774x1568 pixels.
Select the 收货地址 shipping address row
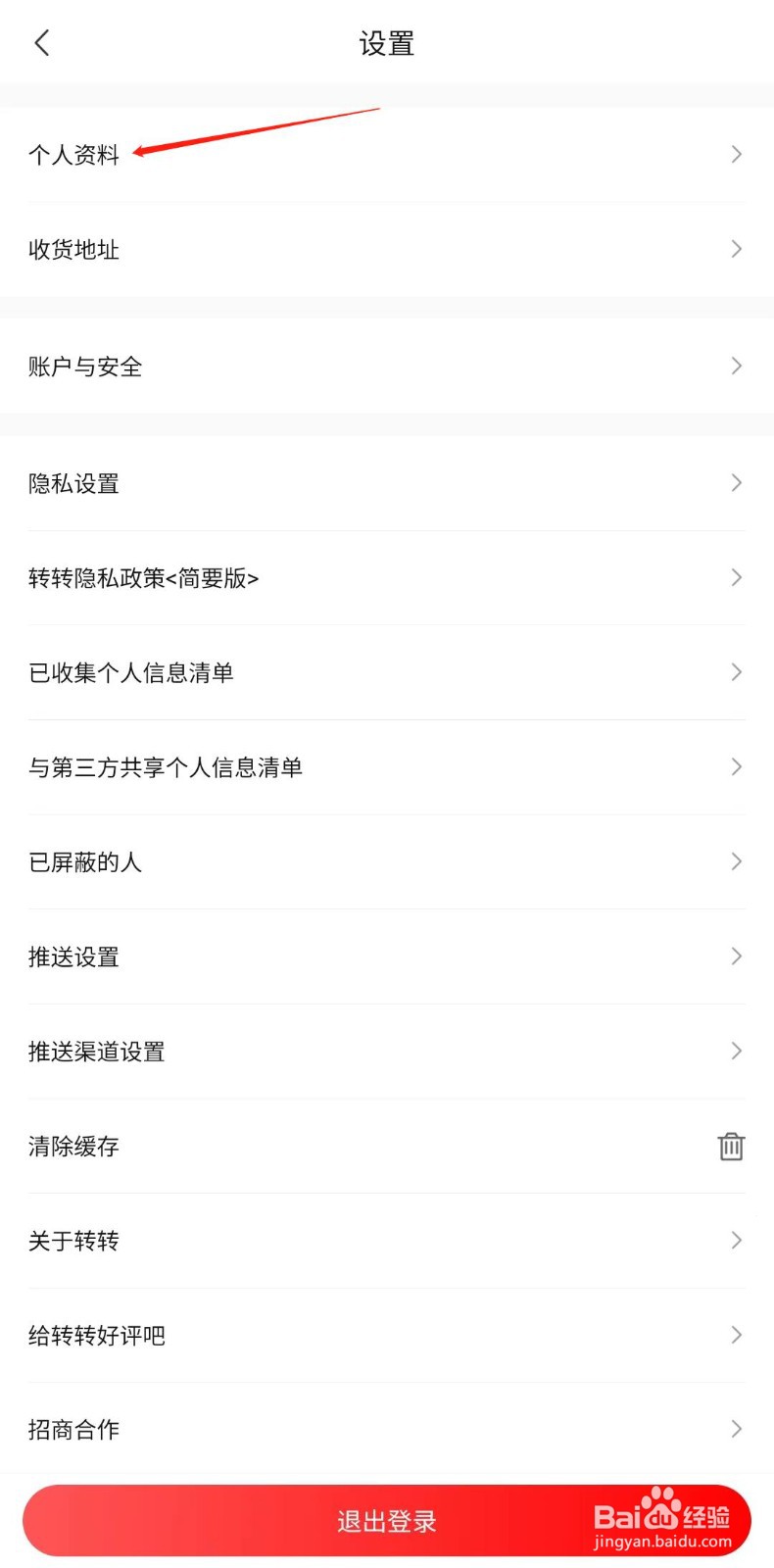[387, 249]
